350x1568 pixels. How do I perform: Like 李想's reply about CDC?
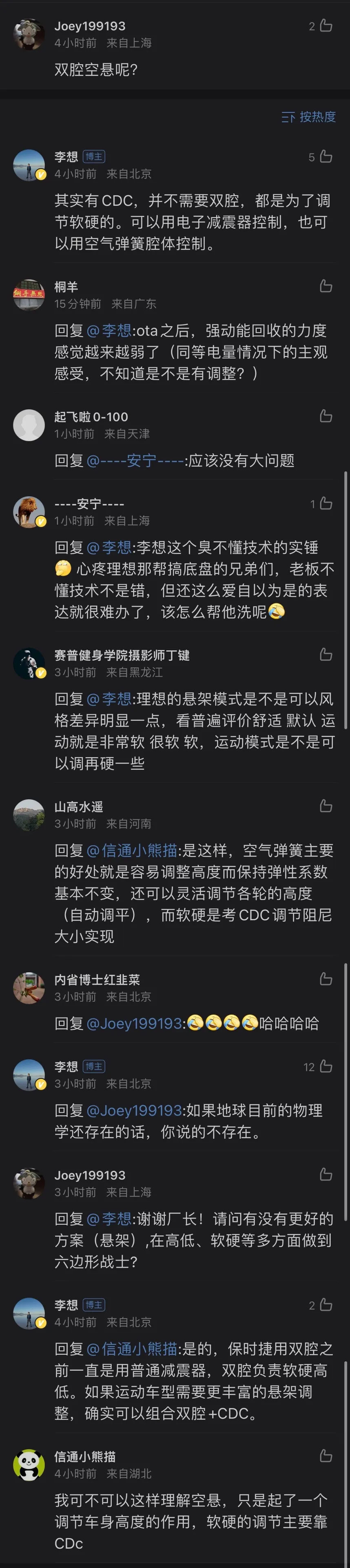click(x=326, y=156)
